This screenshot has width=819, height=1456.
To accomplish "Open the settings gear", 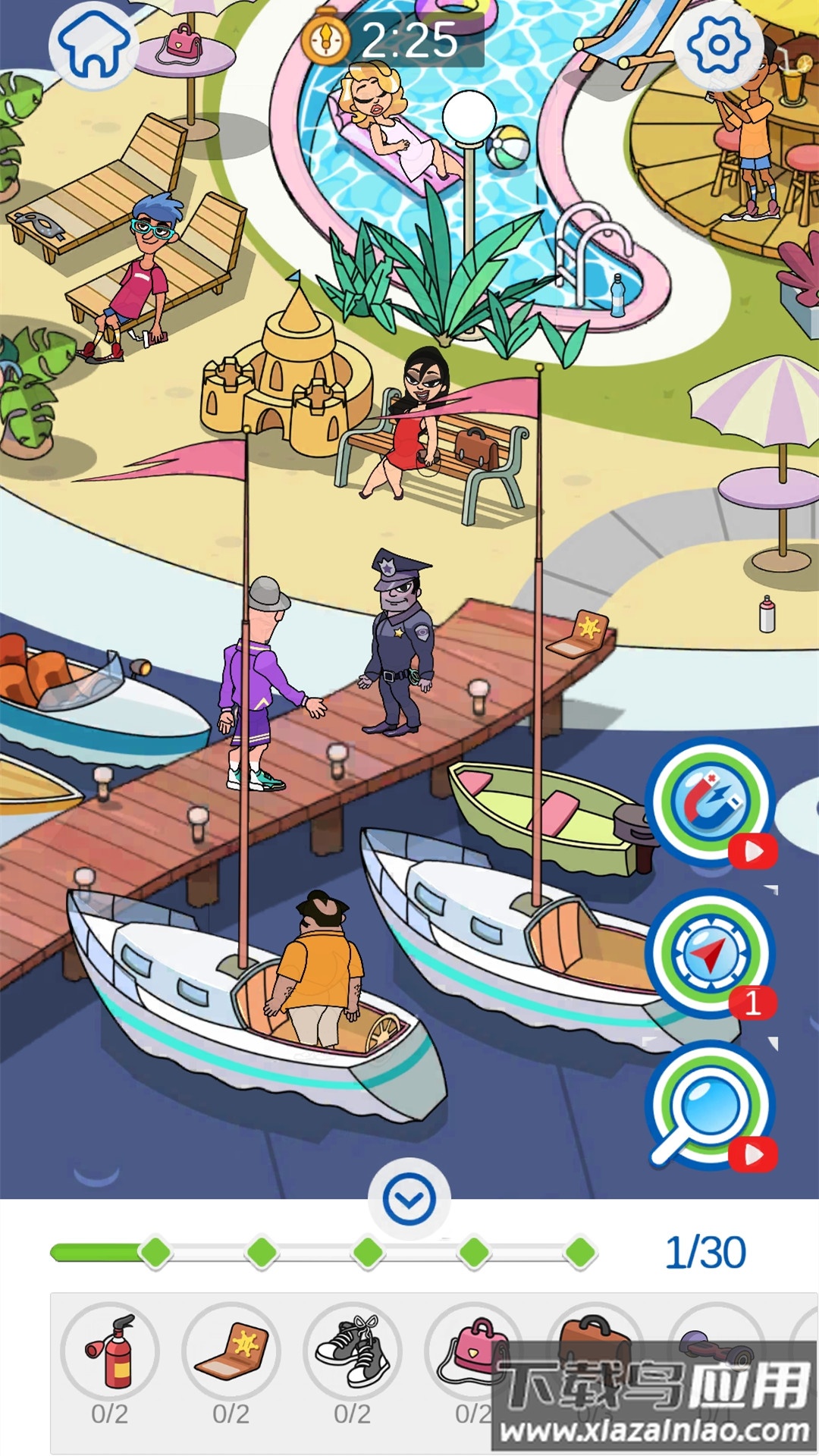I will [718, 45].
